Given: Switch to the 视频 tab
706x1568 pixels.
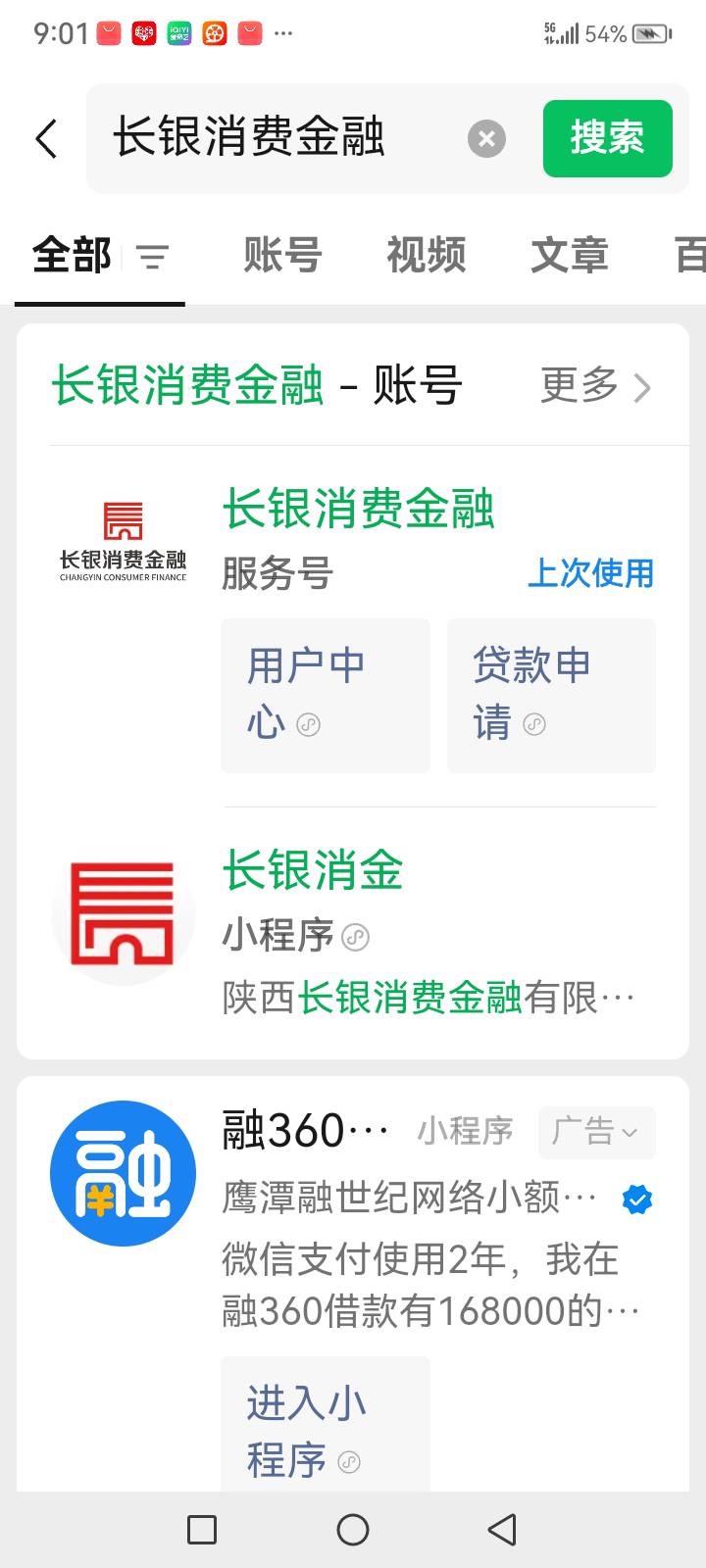Looking at the screenshot, I should point(426,256).
